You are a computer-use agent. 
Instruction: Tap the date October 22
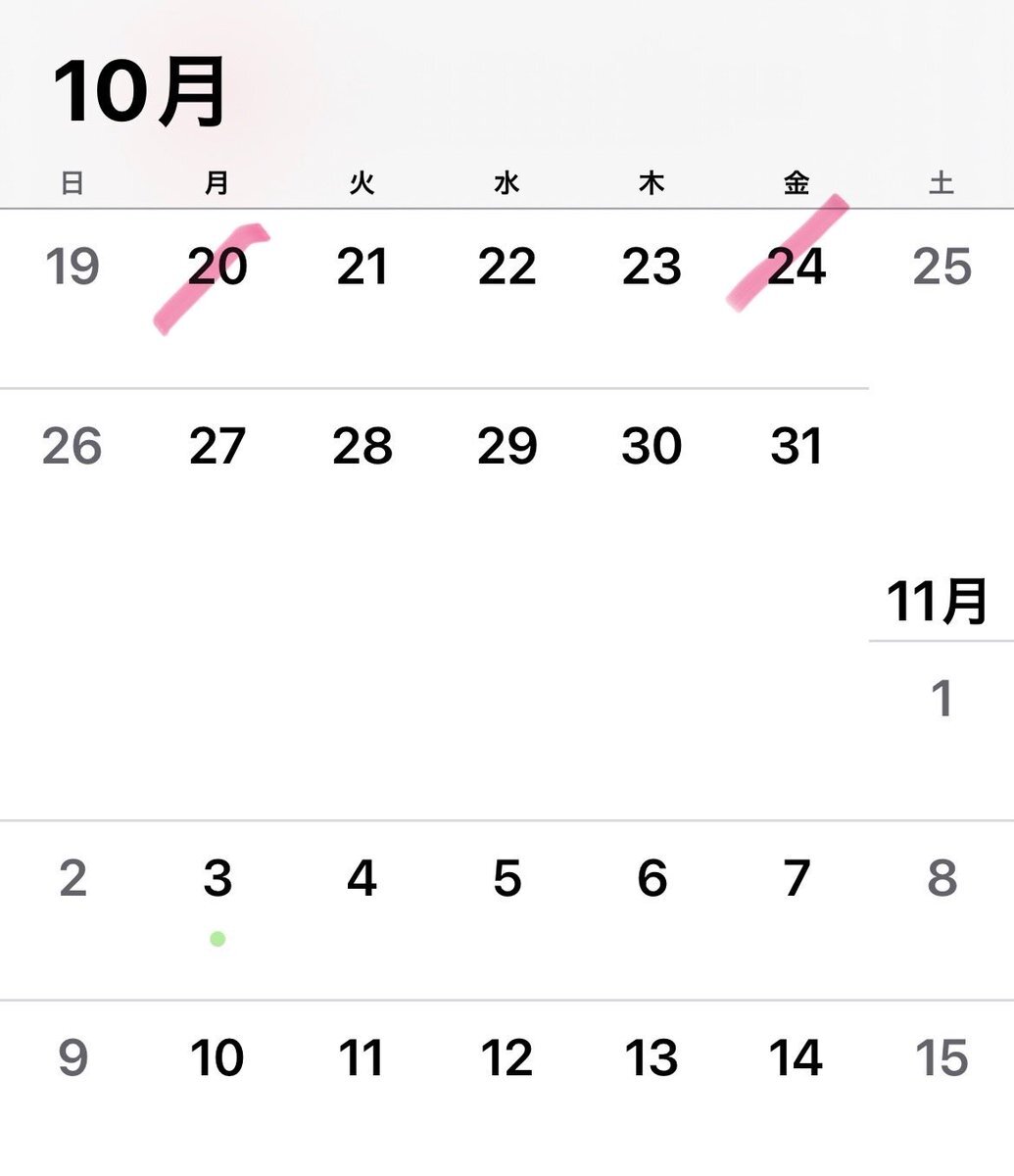[x=507, y=267]
